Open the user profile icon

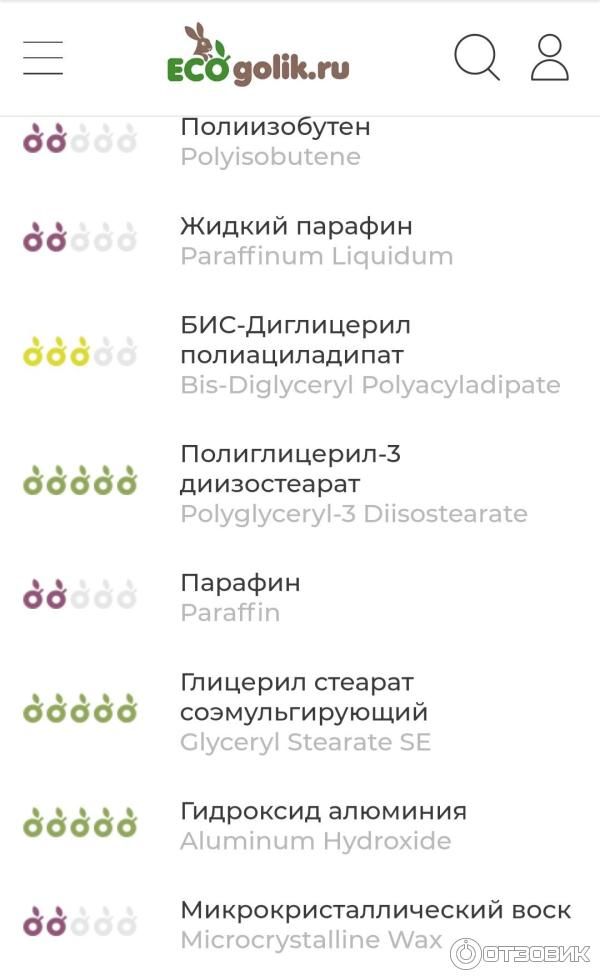coord(549,57)
